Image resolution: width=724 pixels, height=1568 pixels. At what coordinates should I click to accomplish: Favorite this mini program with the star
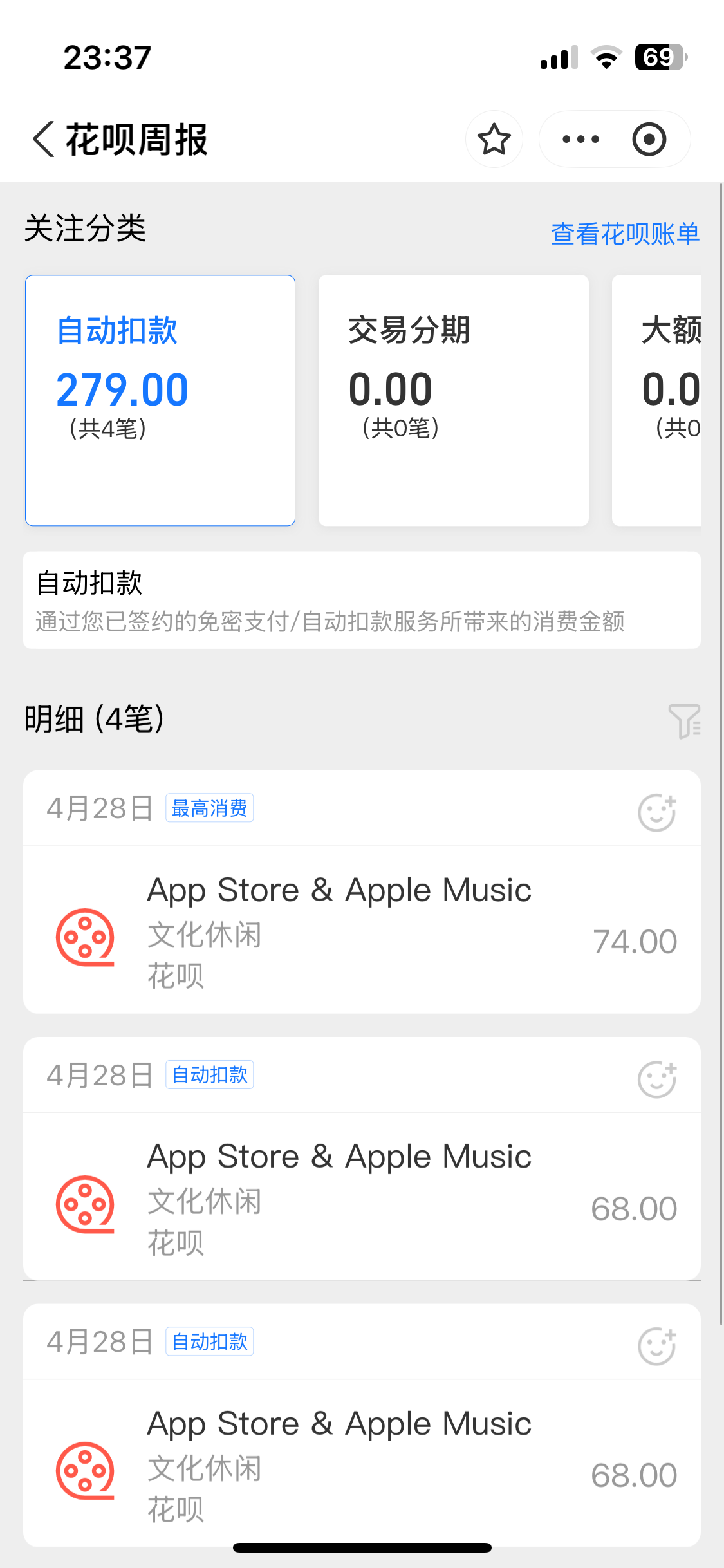pos(494,139)
